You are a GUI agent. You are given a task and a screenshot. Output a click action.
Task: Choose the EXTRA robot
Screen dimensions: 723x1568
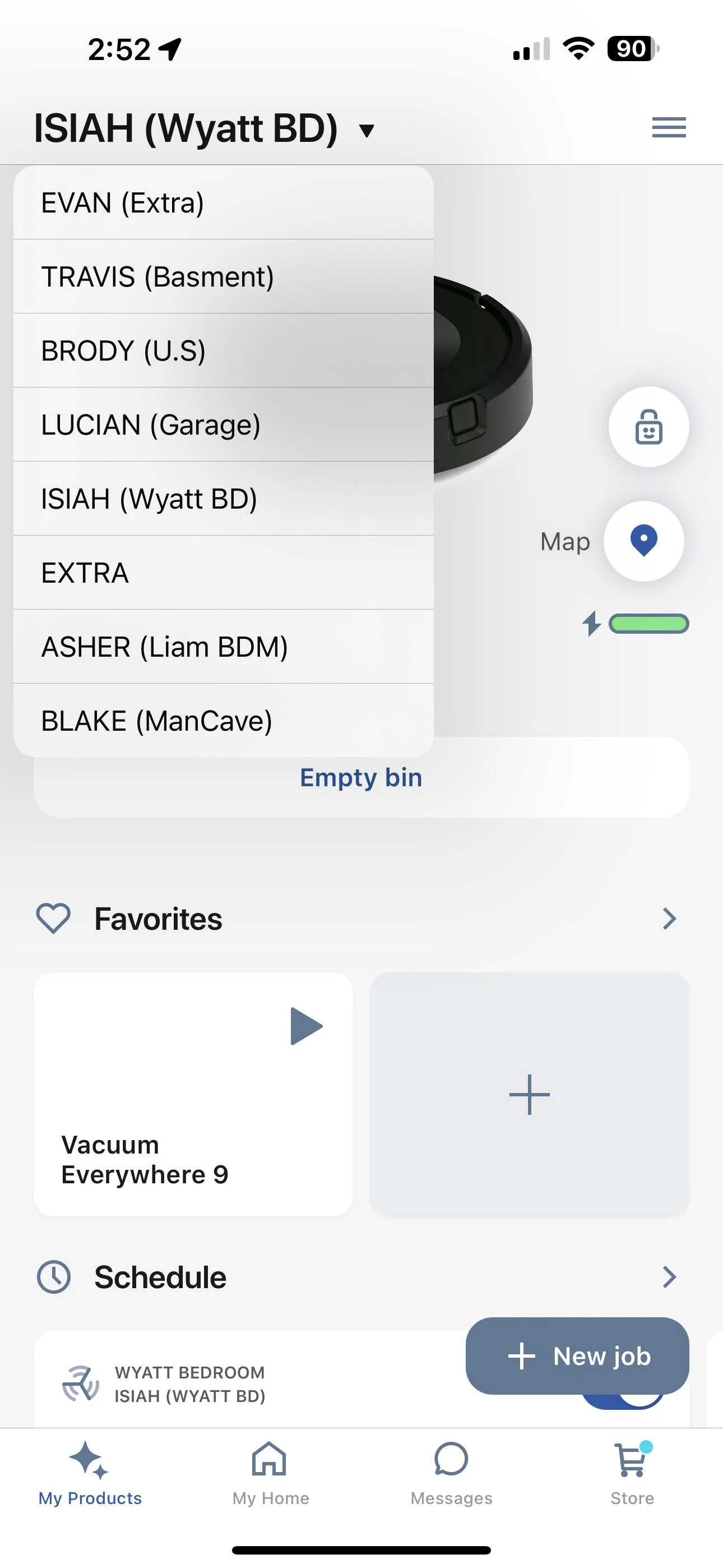(223, 573)
